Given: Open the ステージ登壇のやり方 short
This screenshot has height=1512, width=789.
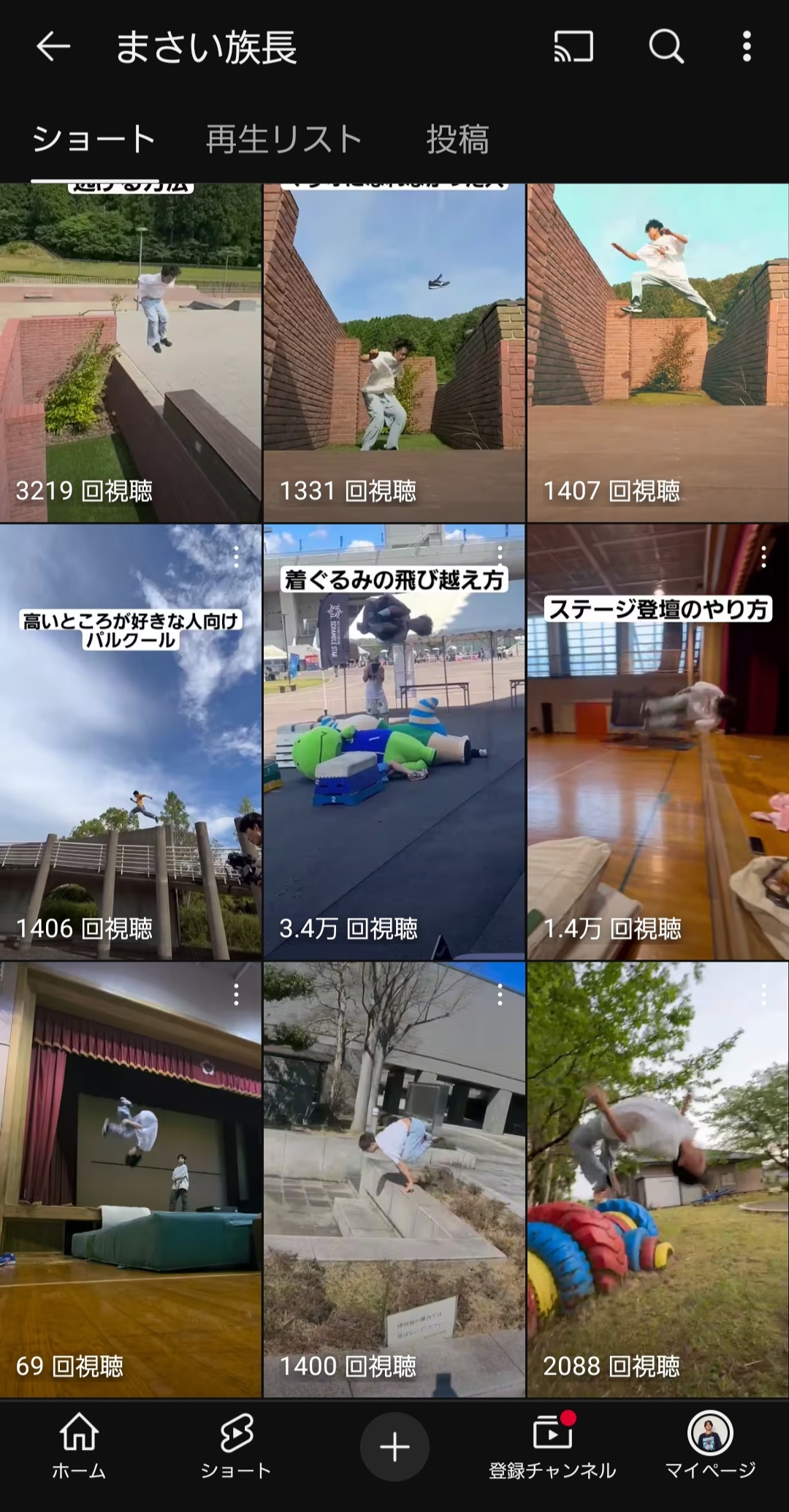Looking at the screenshot, I should [657, 742].
